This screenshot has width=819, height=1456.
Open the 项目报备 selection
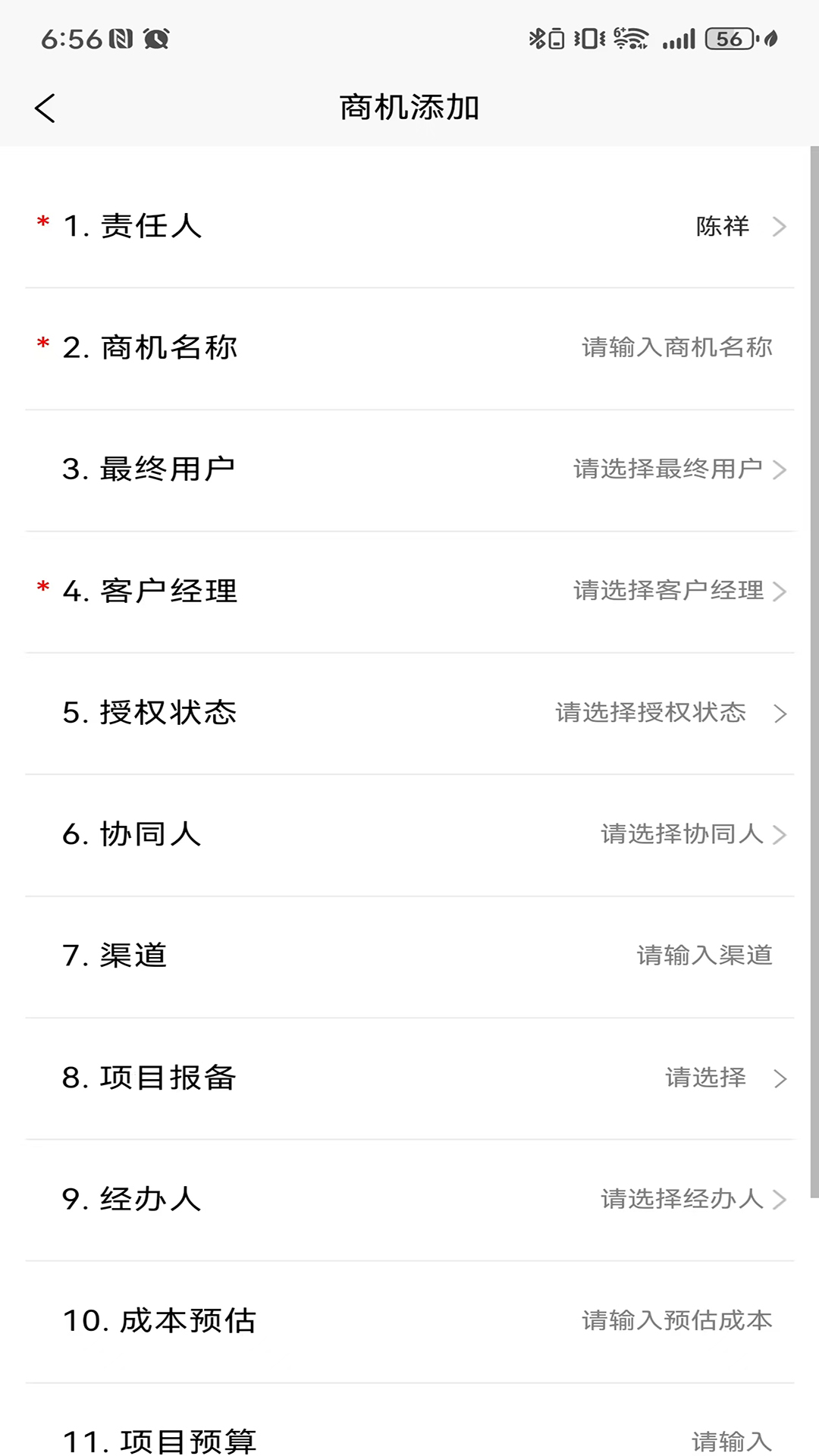point(724,1078)
